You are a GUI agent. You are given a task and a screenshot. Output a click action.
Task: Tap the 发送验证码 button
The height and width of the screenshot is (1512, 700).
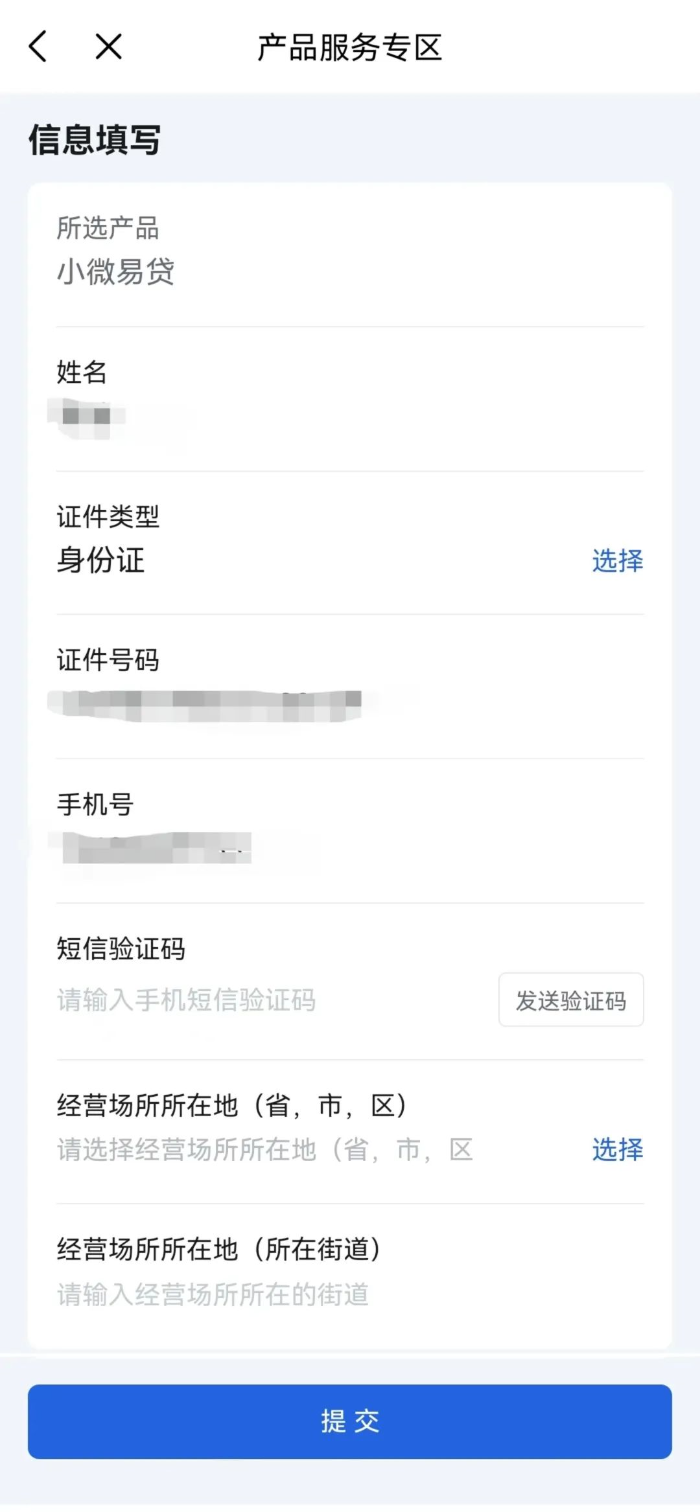click(571, 1000)
